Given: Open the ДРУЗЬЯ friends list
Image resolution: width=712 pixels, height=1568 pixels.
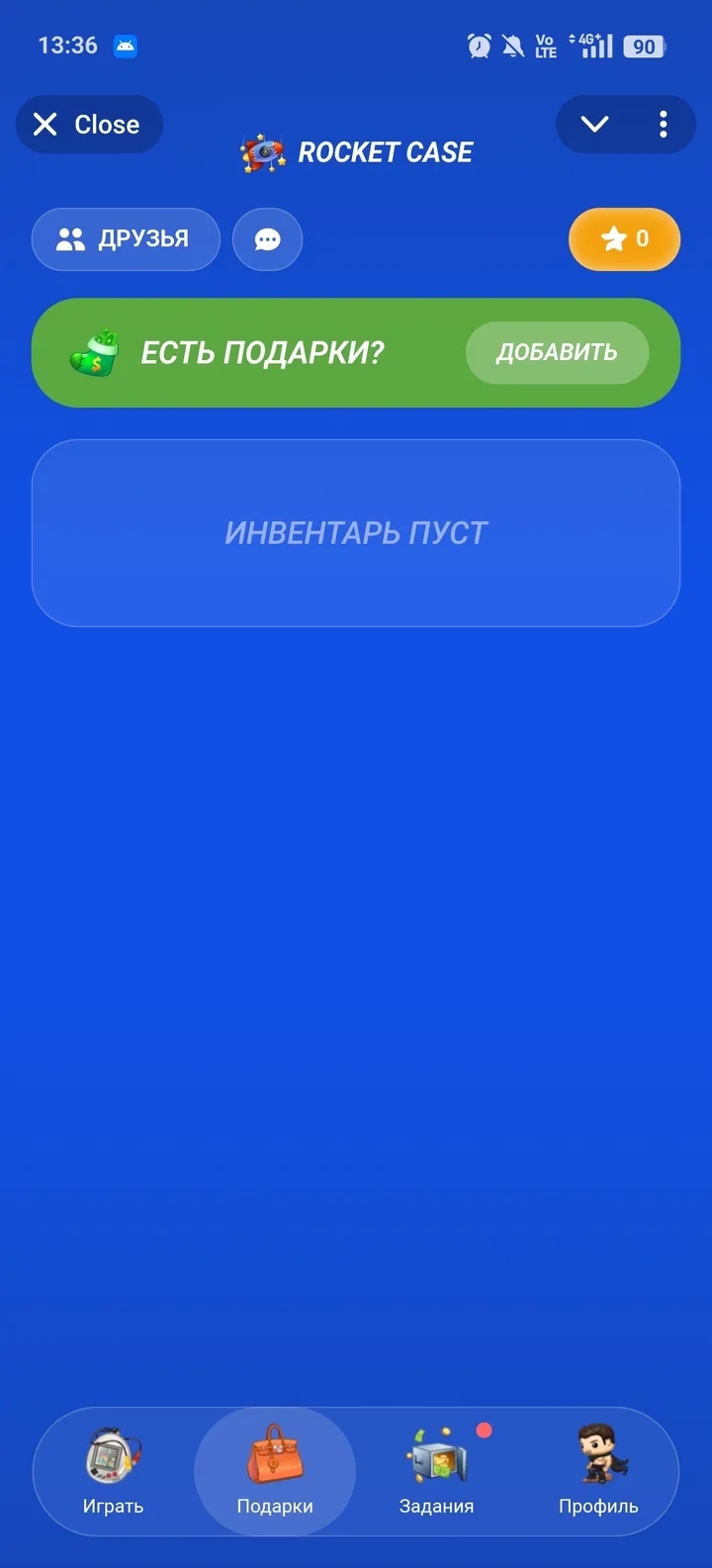Looking at the screenshot, I should (x=126, y=238).
